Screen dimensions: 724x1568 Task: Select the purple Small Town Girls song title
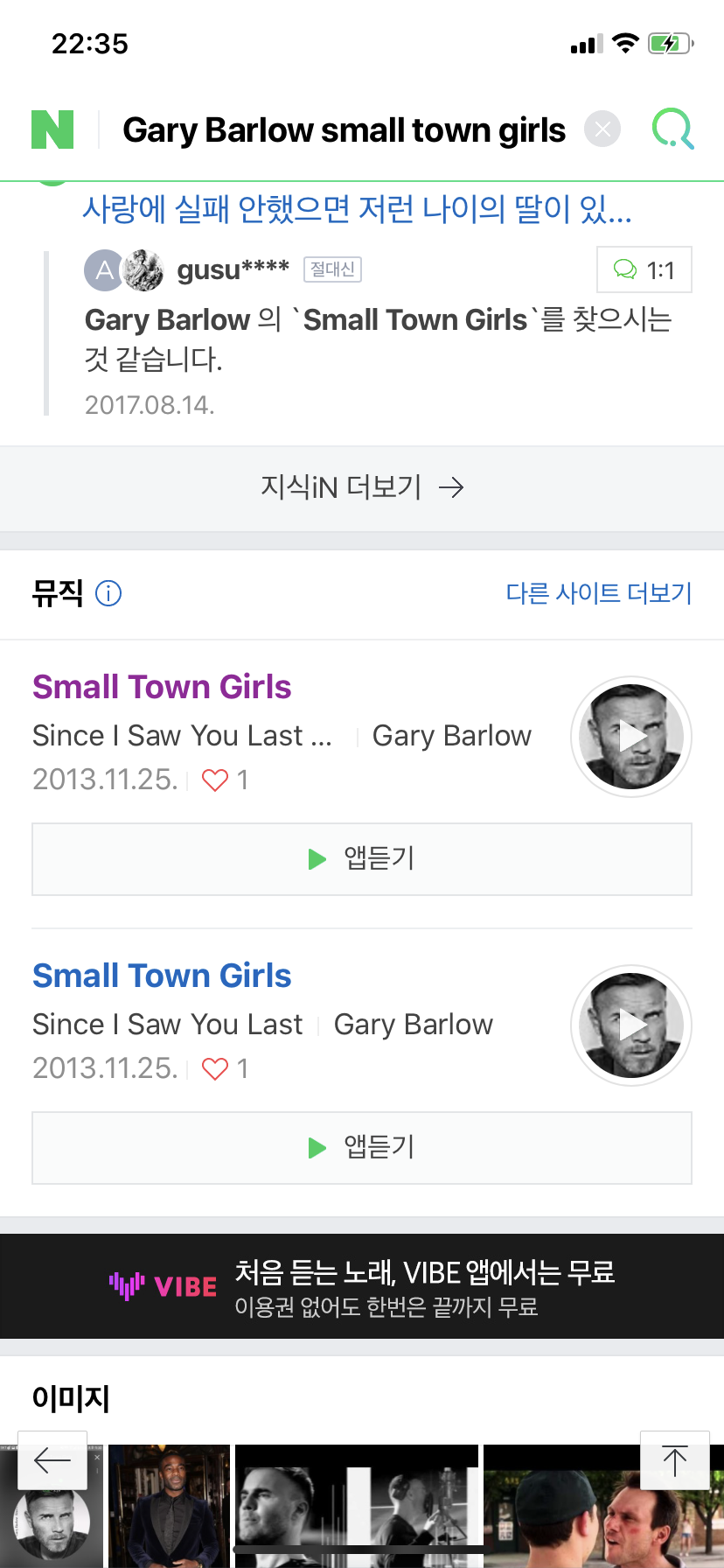[162, 687]
